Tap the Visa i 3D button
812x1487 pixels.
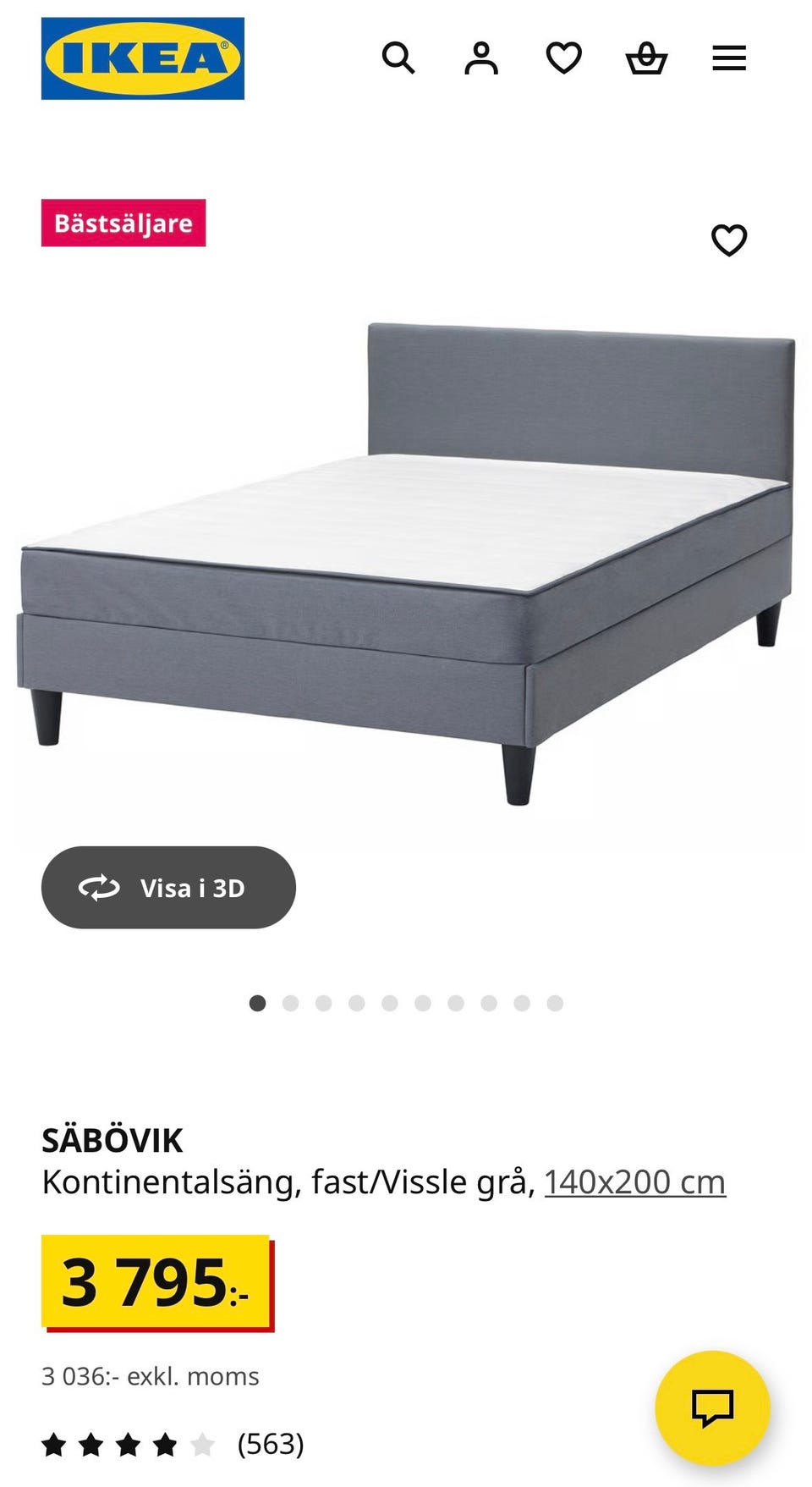click(x=168, y=887)
